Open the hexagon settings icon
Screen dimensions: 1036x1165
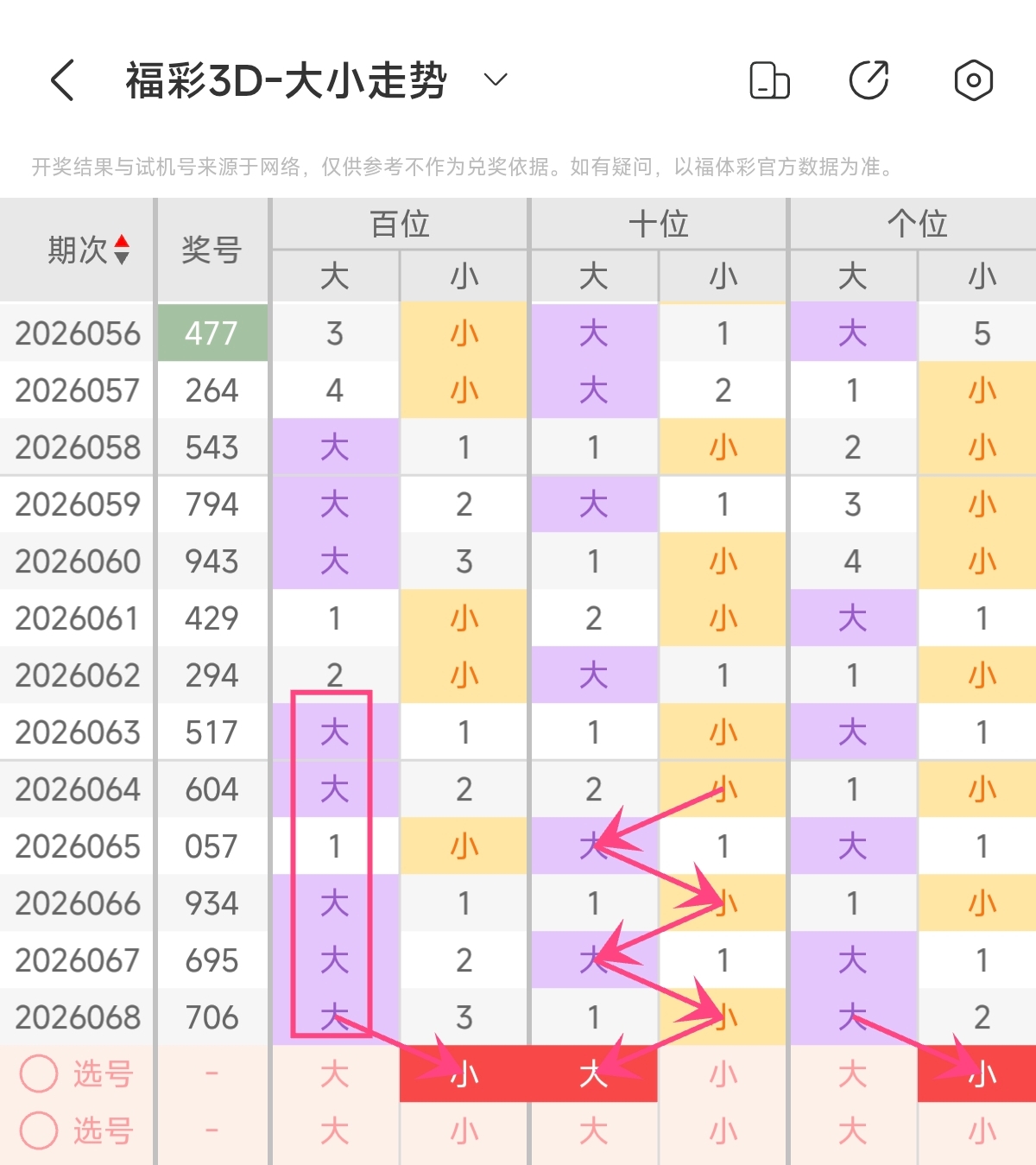click(x=973, y=80)
